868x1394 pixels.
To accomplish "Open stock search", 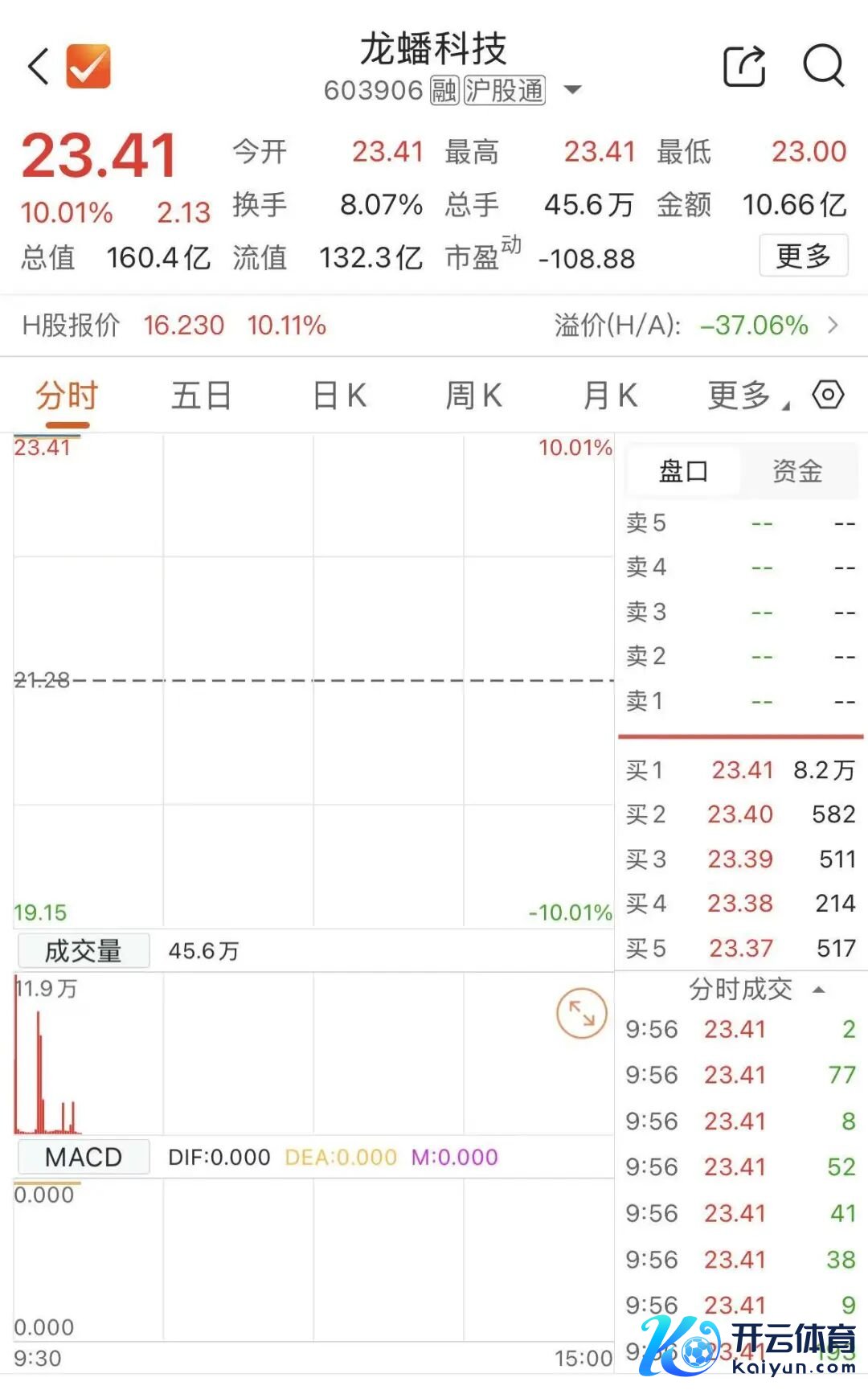I will point(824,66).
